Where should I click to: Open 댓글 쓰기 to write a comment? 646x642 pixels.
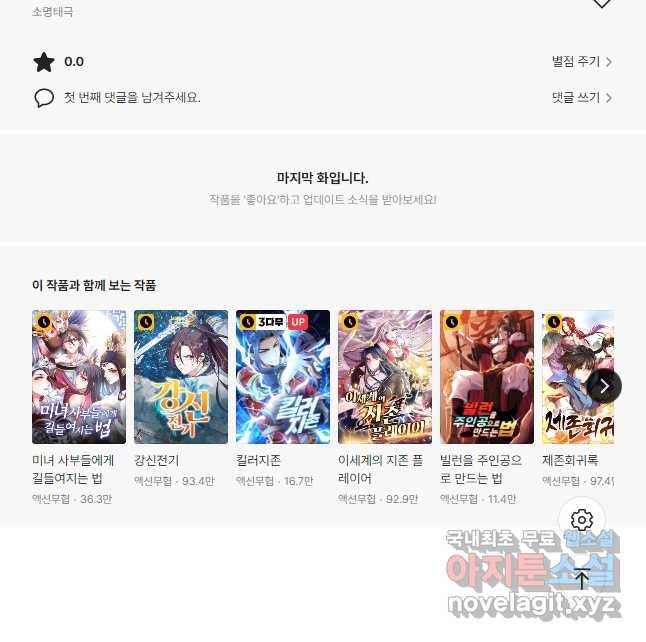coord(581,98)
